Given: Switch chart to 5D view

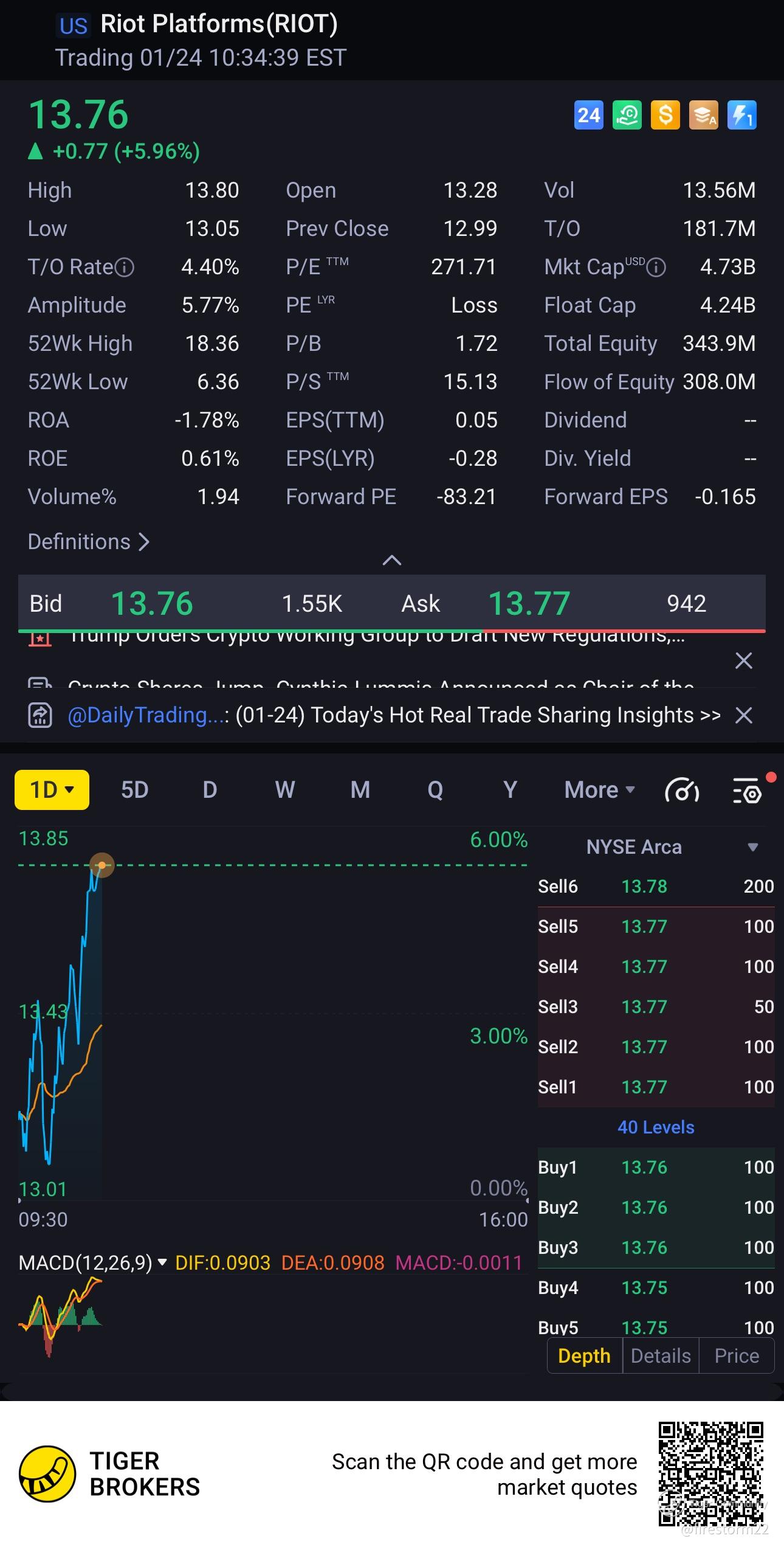Looking at the screenshot, I should pos(134,790).
